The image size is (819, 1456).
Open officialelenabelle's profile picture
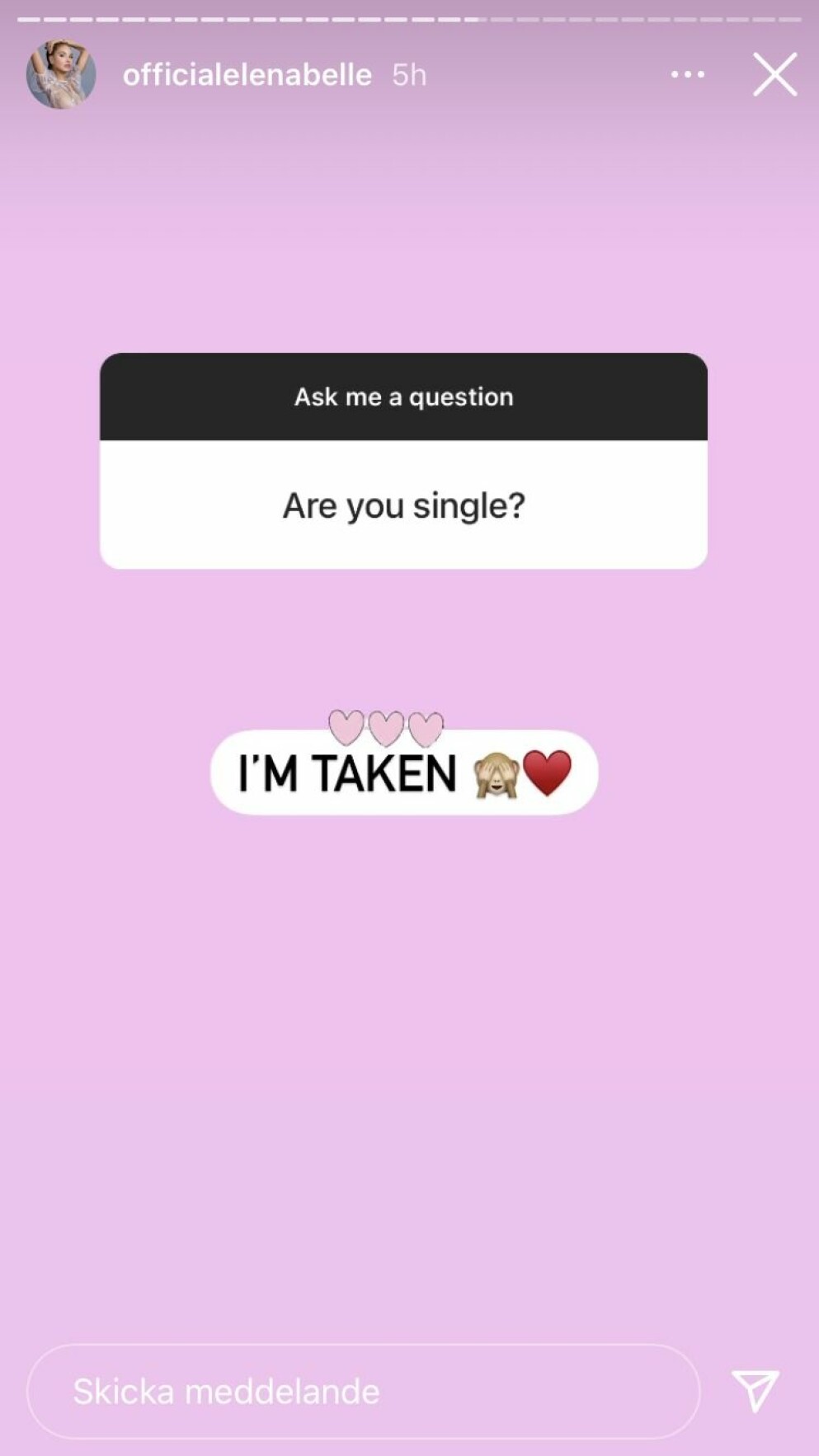(61, 75)
